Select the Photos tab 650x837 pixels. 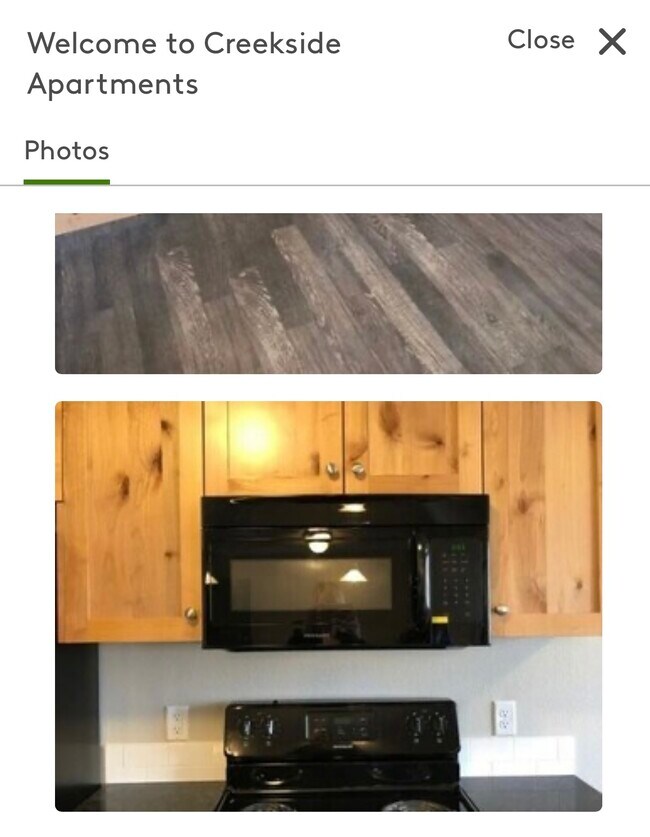pos(67,151)
